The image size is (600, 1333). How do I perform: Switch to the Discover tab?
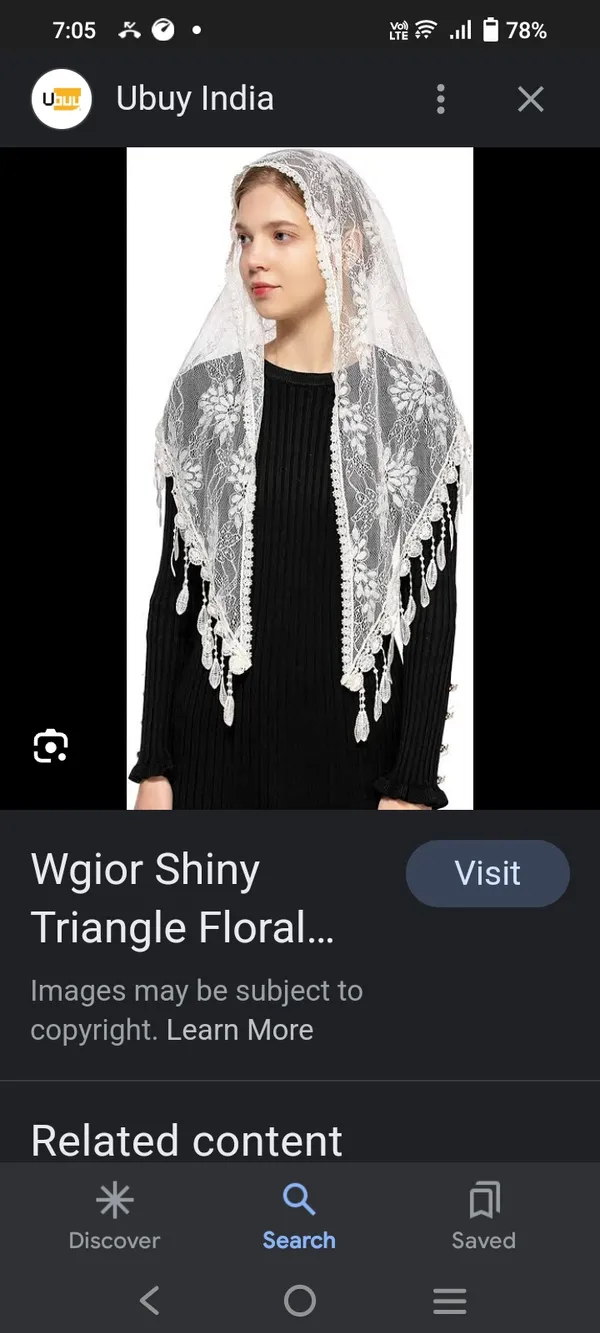coord(114,1215)
